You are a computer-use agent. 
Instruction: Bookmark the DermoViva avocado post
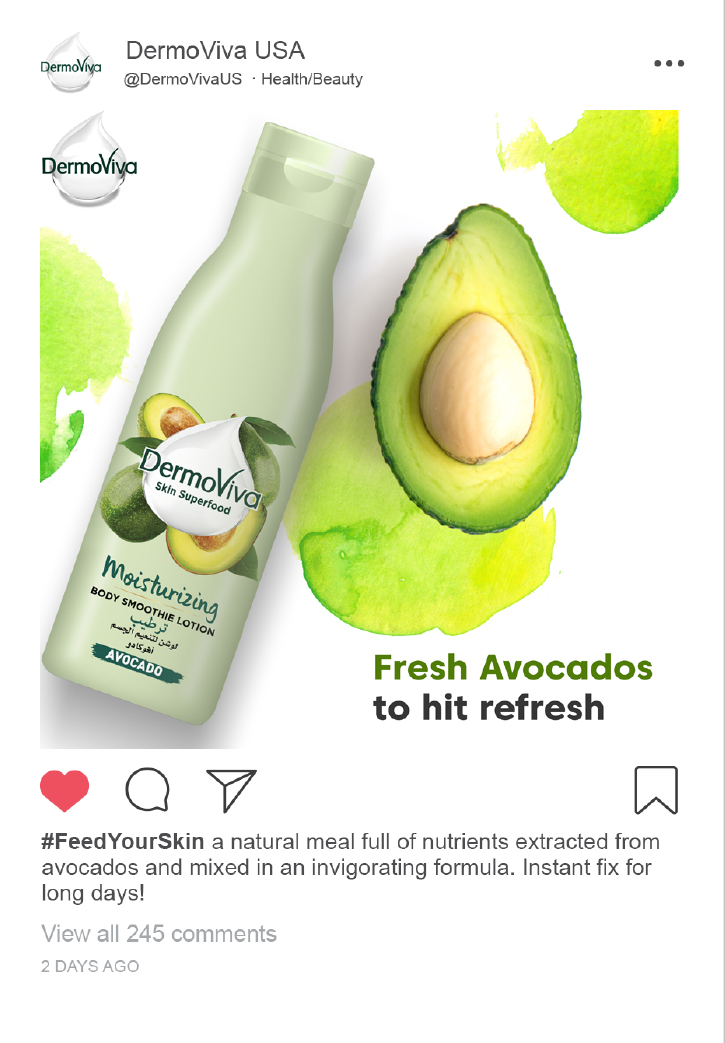click(x=656, y=790)
